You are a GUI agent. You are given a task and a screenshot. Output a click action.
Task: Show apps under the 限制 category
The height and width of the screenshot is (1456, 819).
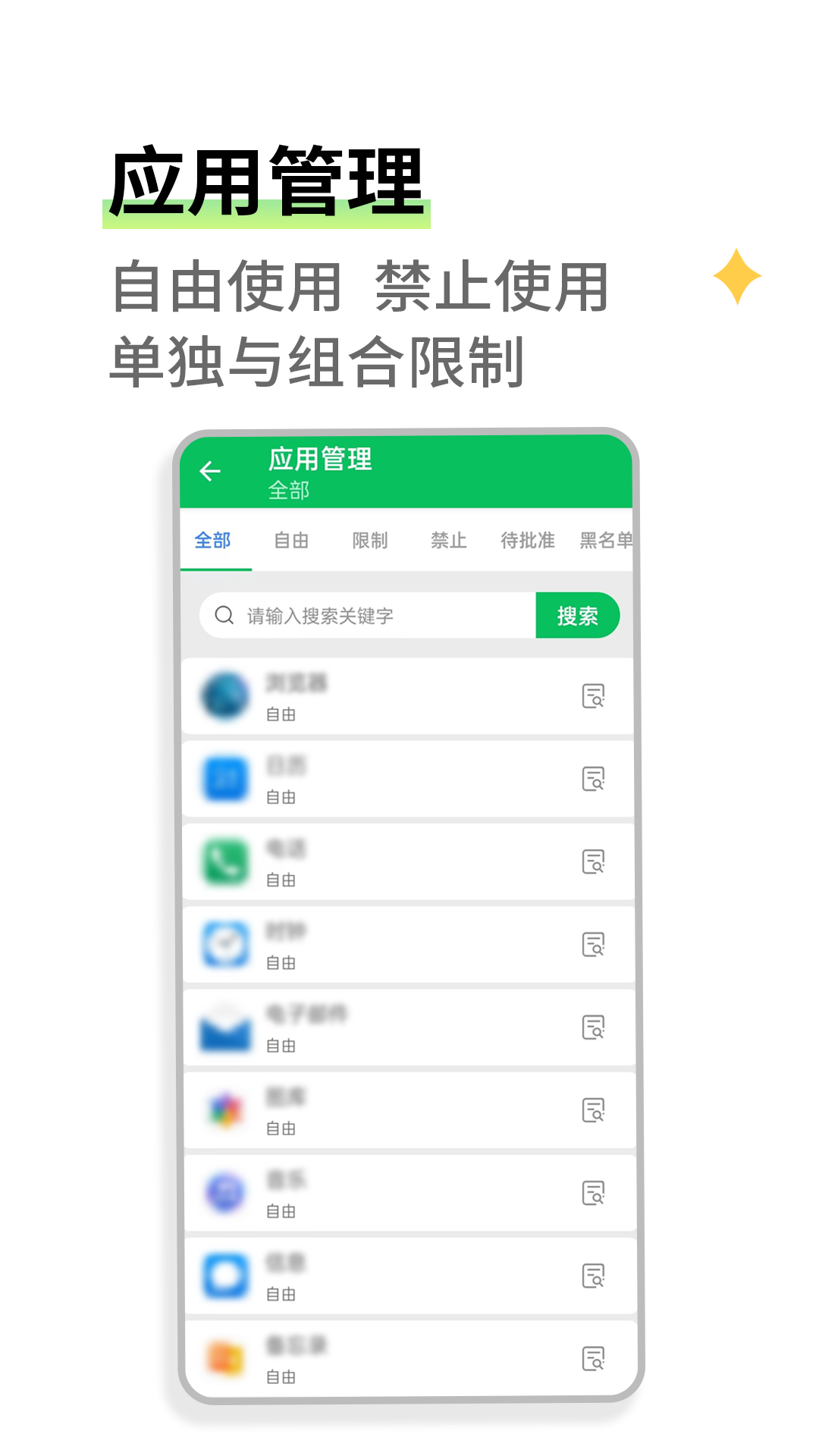[371, 541]
